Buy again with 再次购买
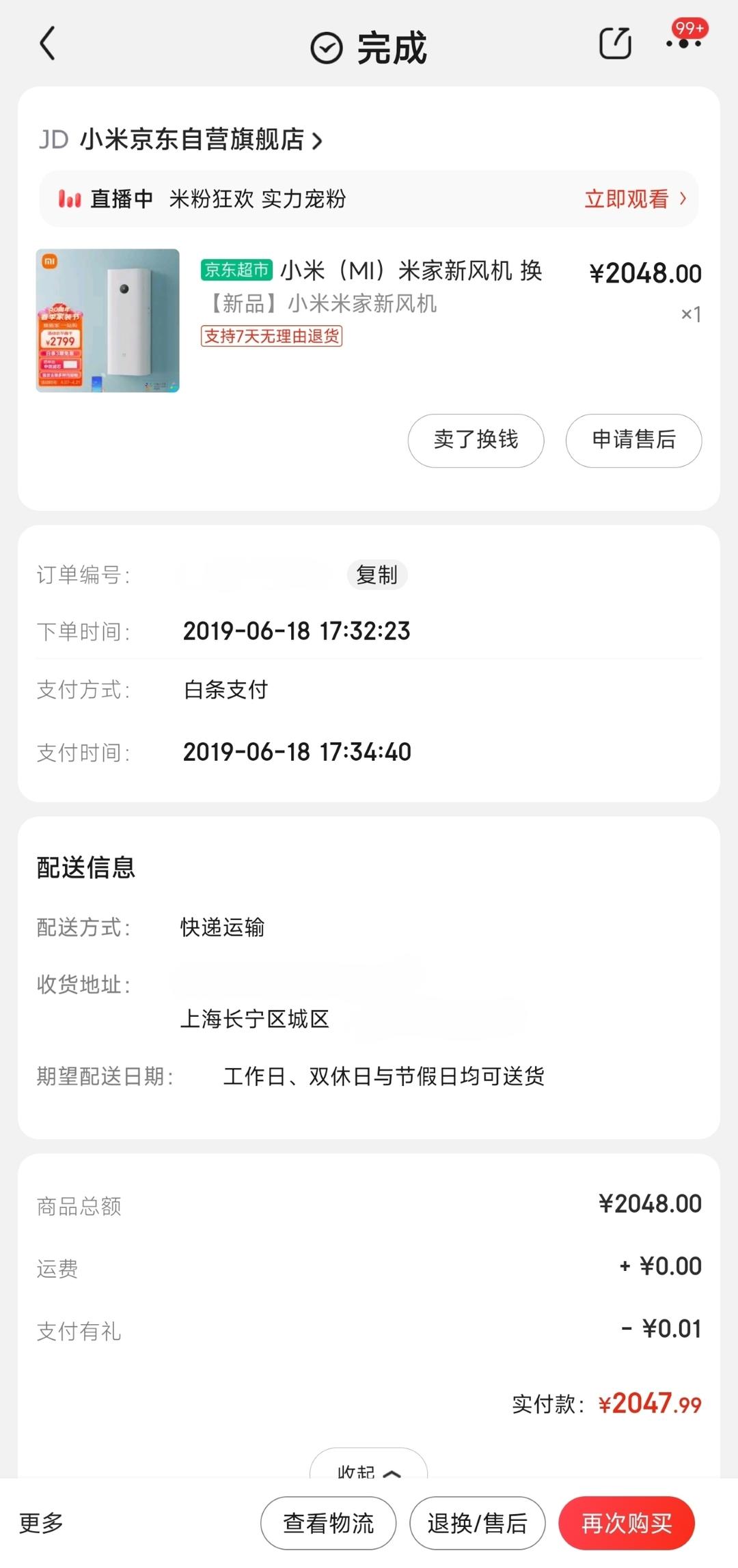738x1568 pixels. click(626, 1524)
